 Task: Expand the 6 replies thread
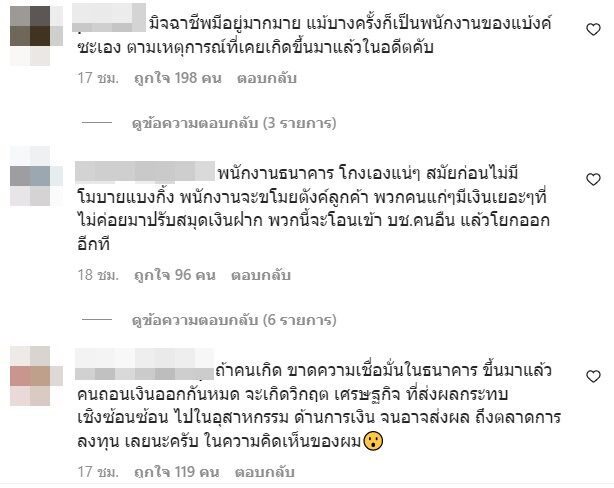pyautogui.click(x=229, y=321)
